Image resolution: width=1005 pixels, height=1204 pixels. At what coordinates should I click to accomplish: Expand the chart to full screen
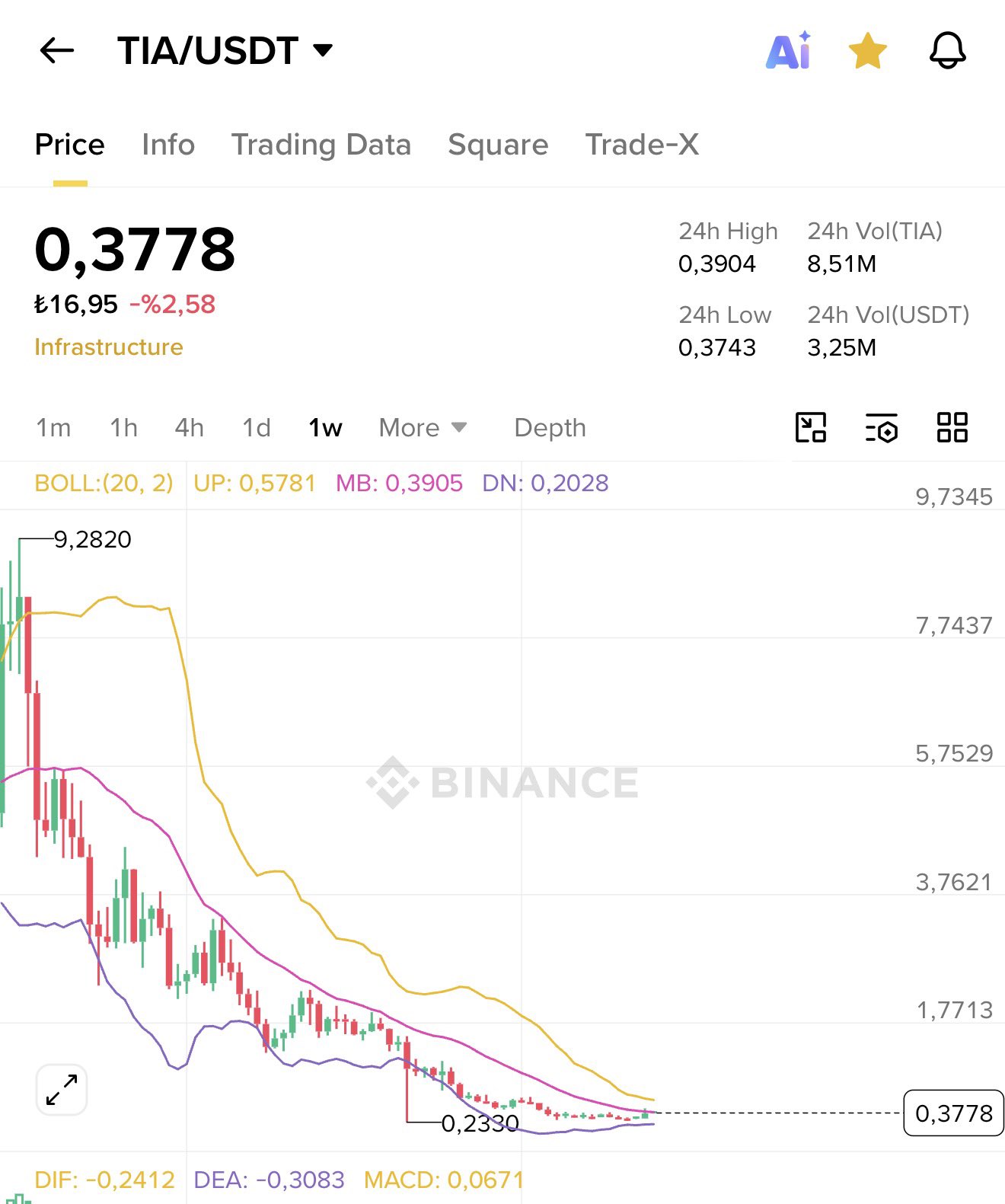[x=62, y=1090]
